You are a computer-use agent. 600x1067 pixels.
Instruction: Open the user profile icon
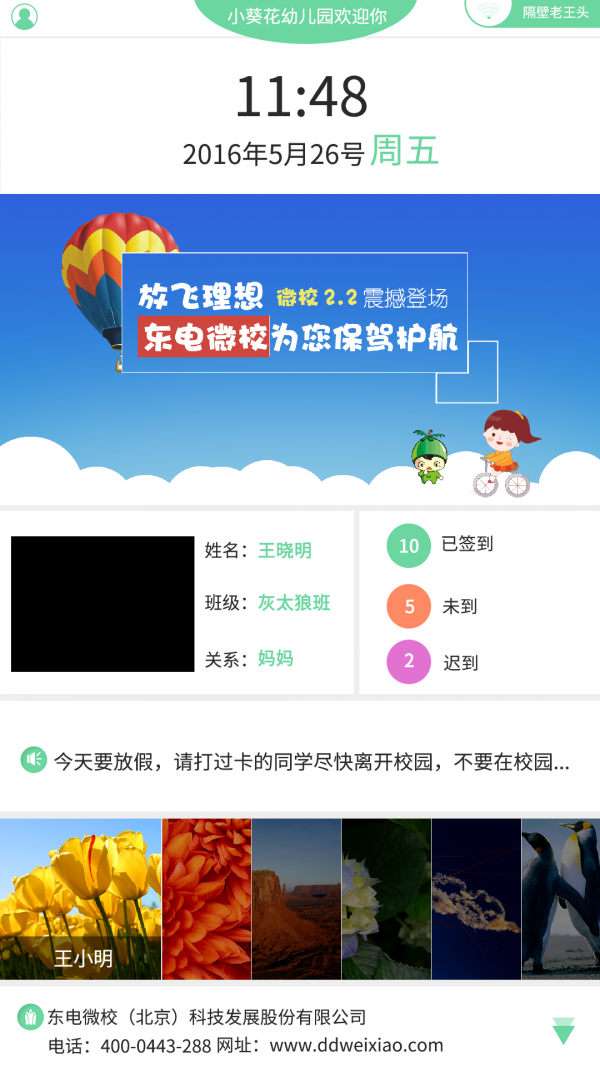point(24,16)
